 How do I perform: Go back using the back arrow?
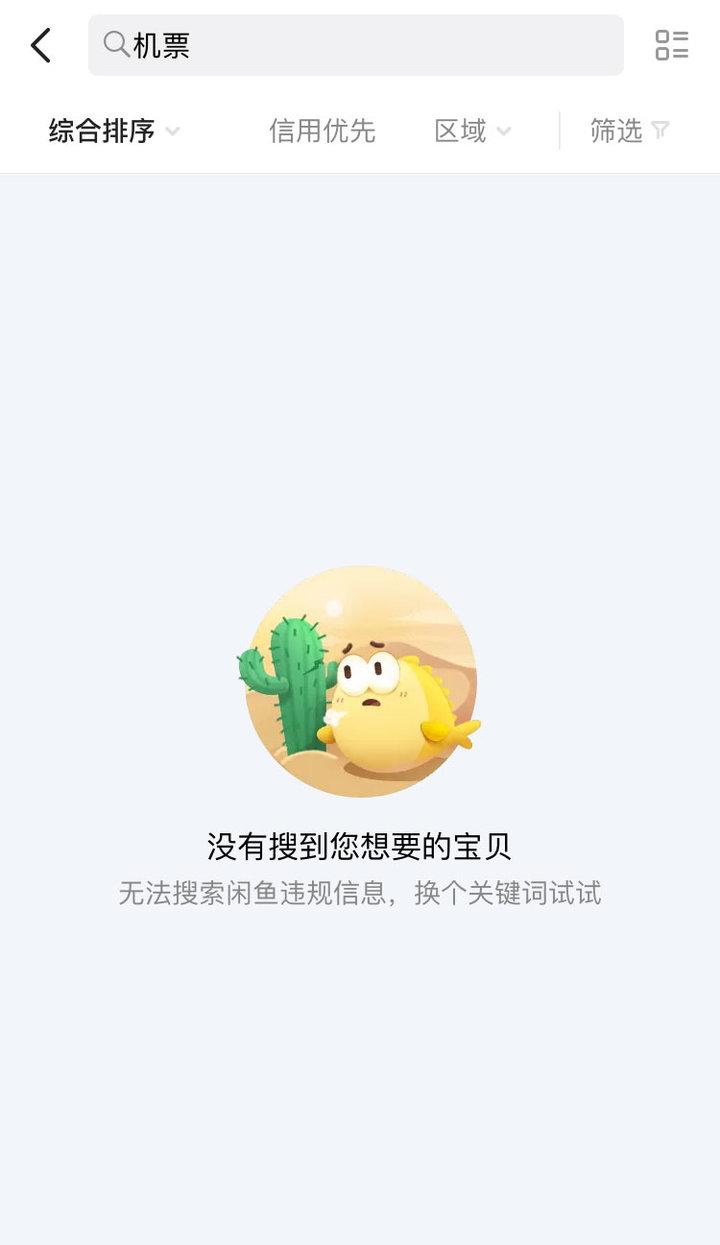coord(40,45)
